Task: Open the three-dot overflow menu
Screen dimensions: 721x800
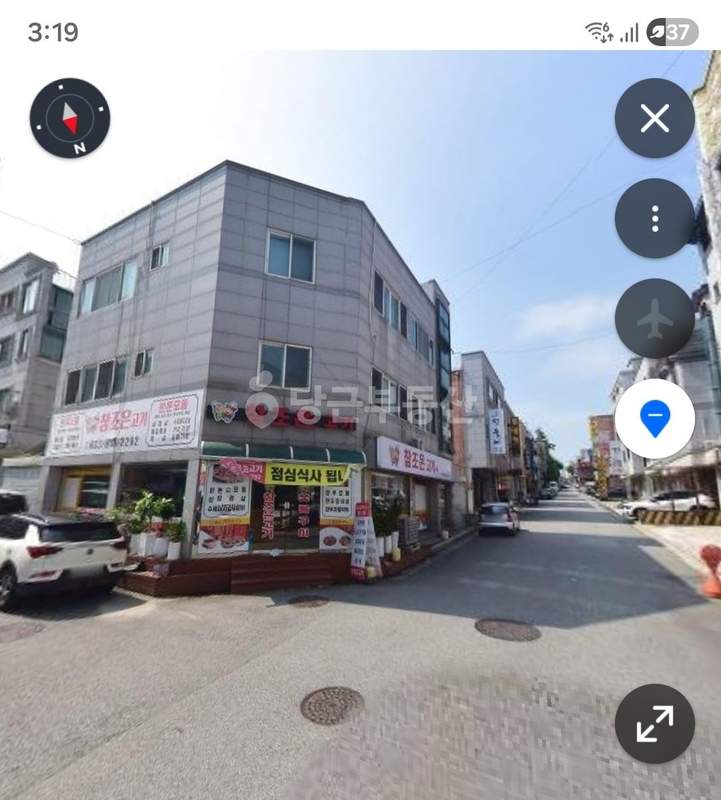Action: click(x=654, y=218)
